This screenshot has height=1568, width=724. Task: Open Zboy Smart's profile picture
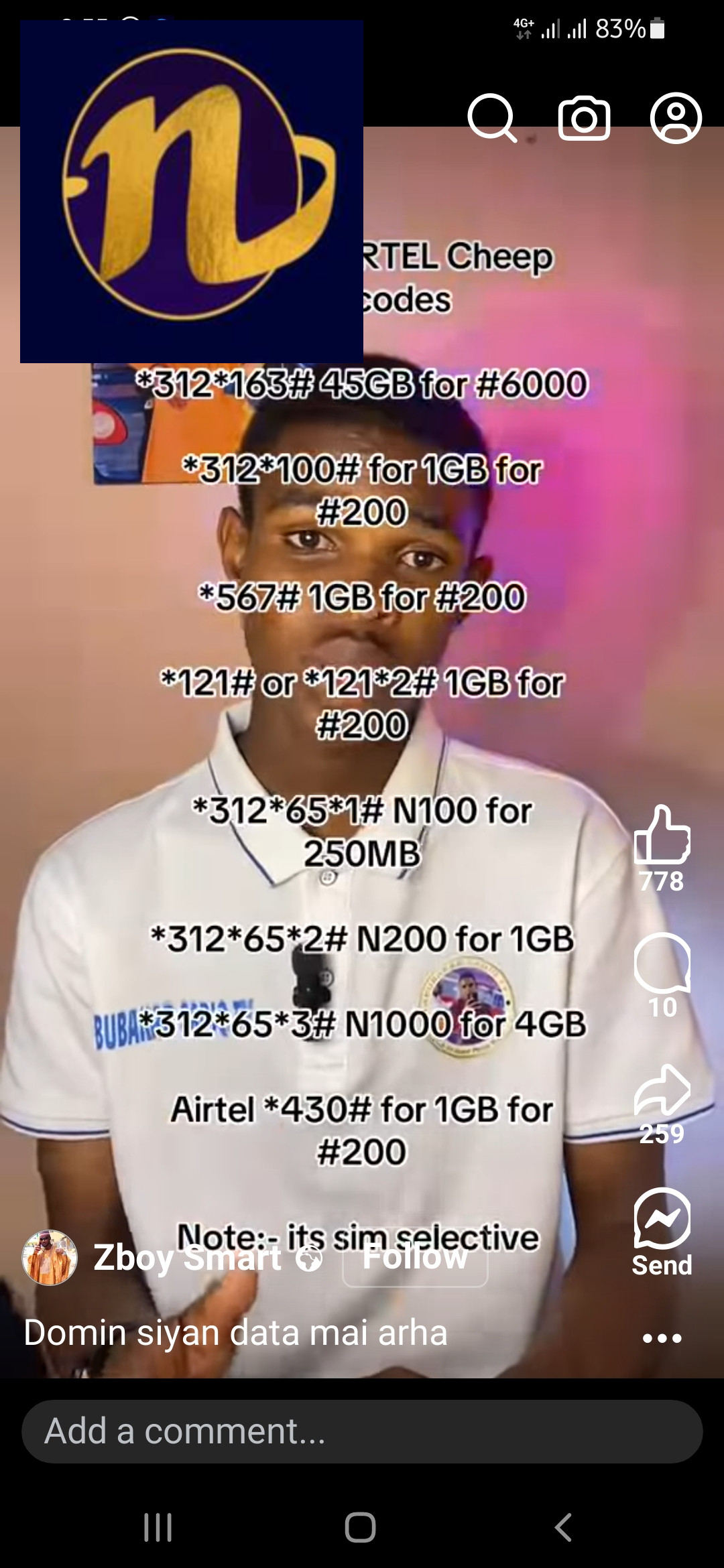click(50, 1258)
